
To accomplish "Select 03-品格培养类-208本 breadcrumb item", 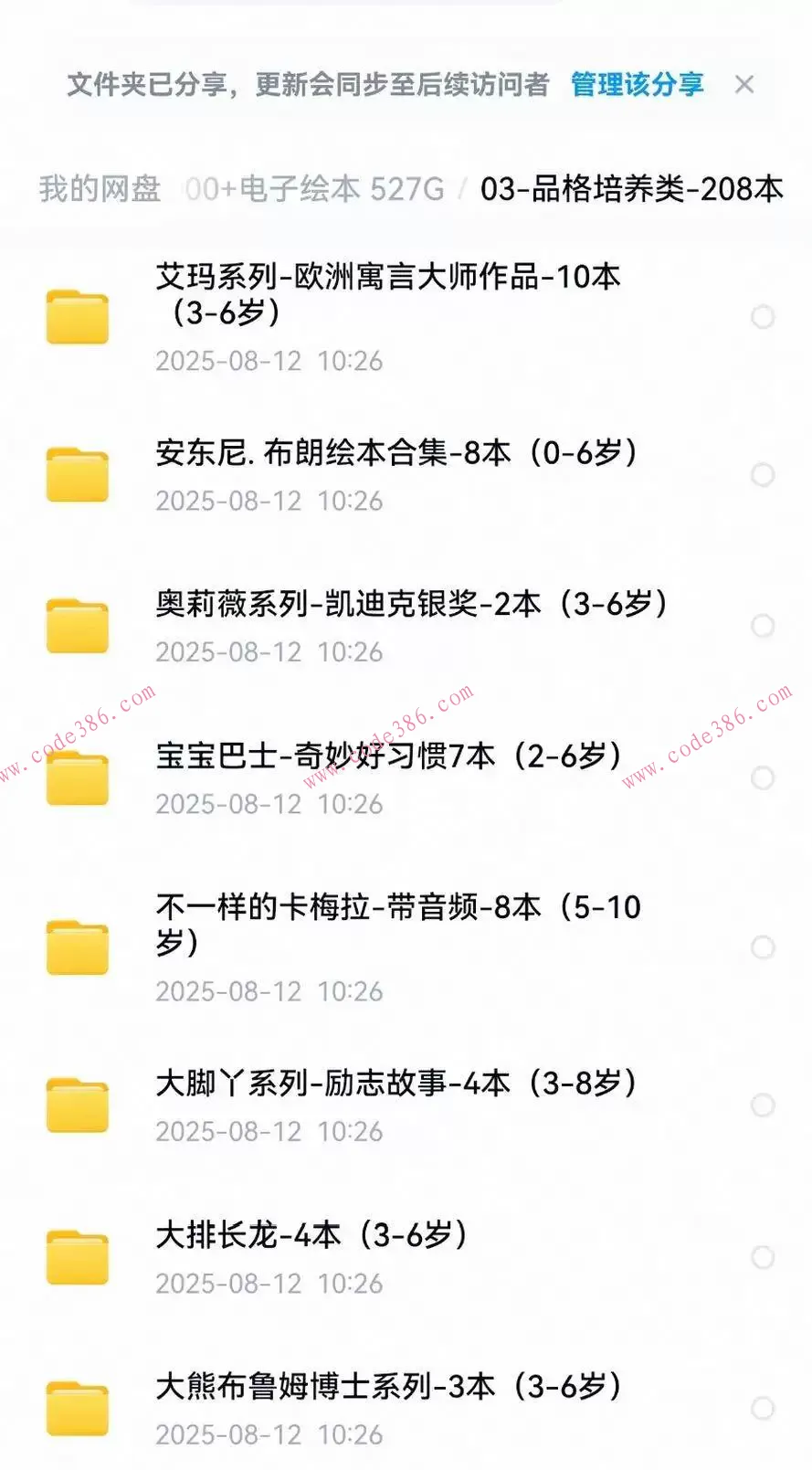I will [631, 192].
